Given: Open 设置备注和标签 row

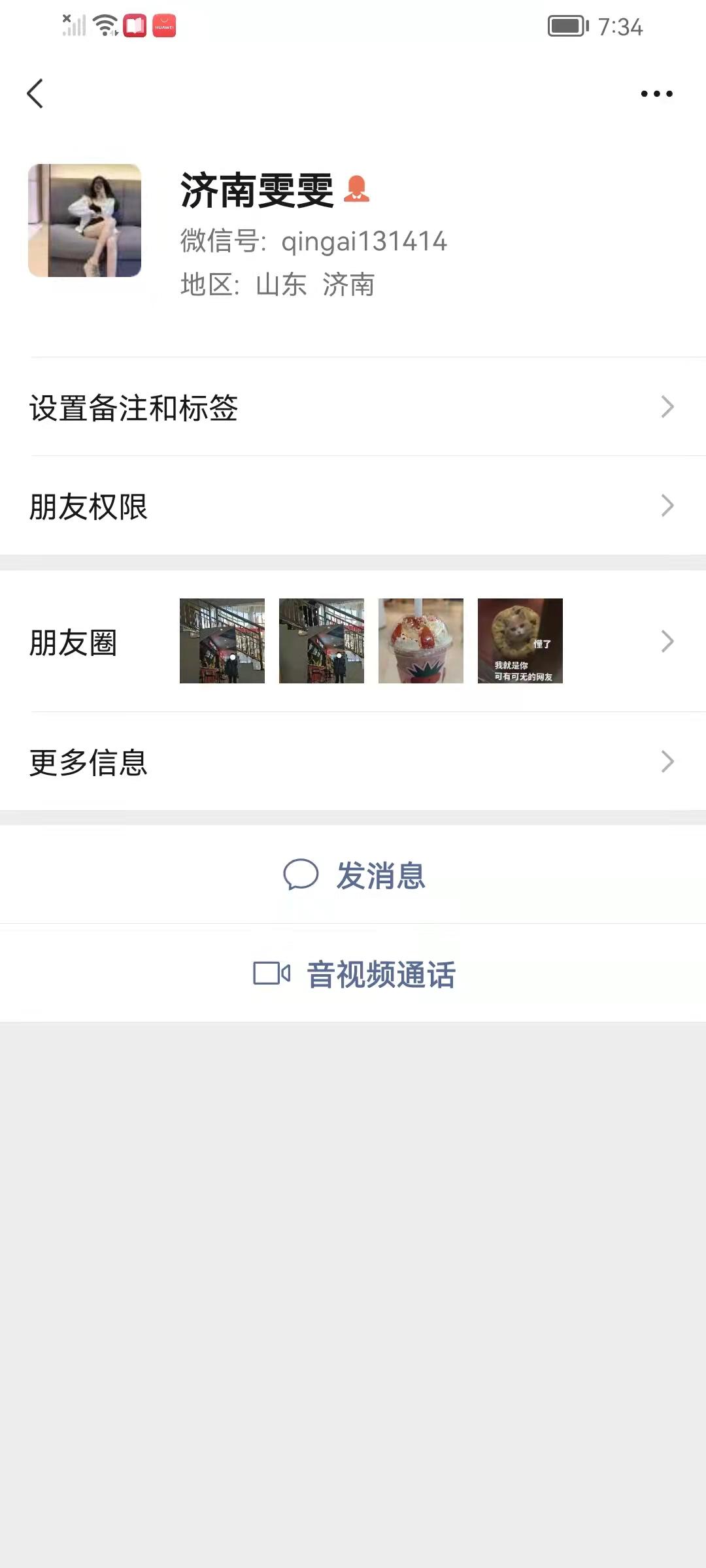Looking at the screenshot, I should (353, 408).
